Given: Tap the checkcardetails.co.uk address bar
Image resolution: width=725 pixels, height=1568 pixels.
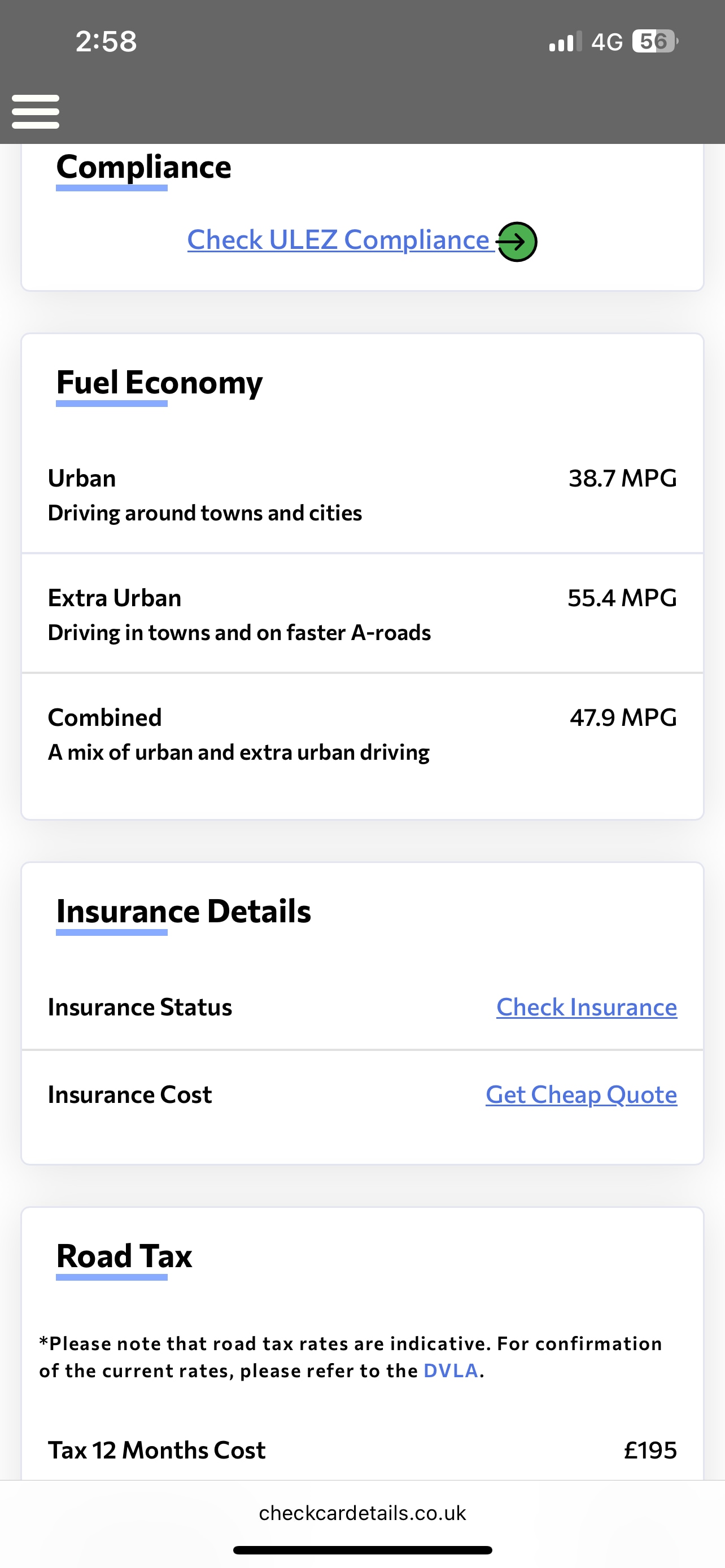Looking at the screenshot, I should (x=362, y=1513).
